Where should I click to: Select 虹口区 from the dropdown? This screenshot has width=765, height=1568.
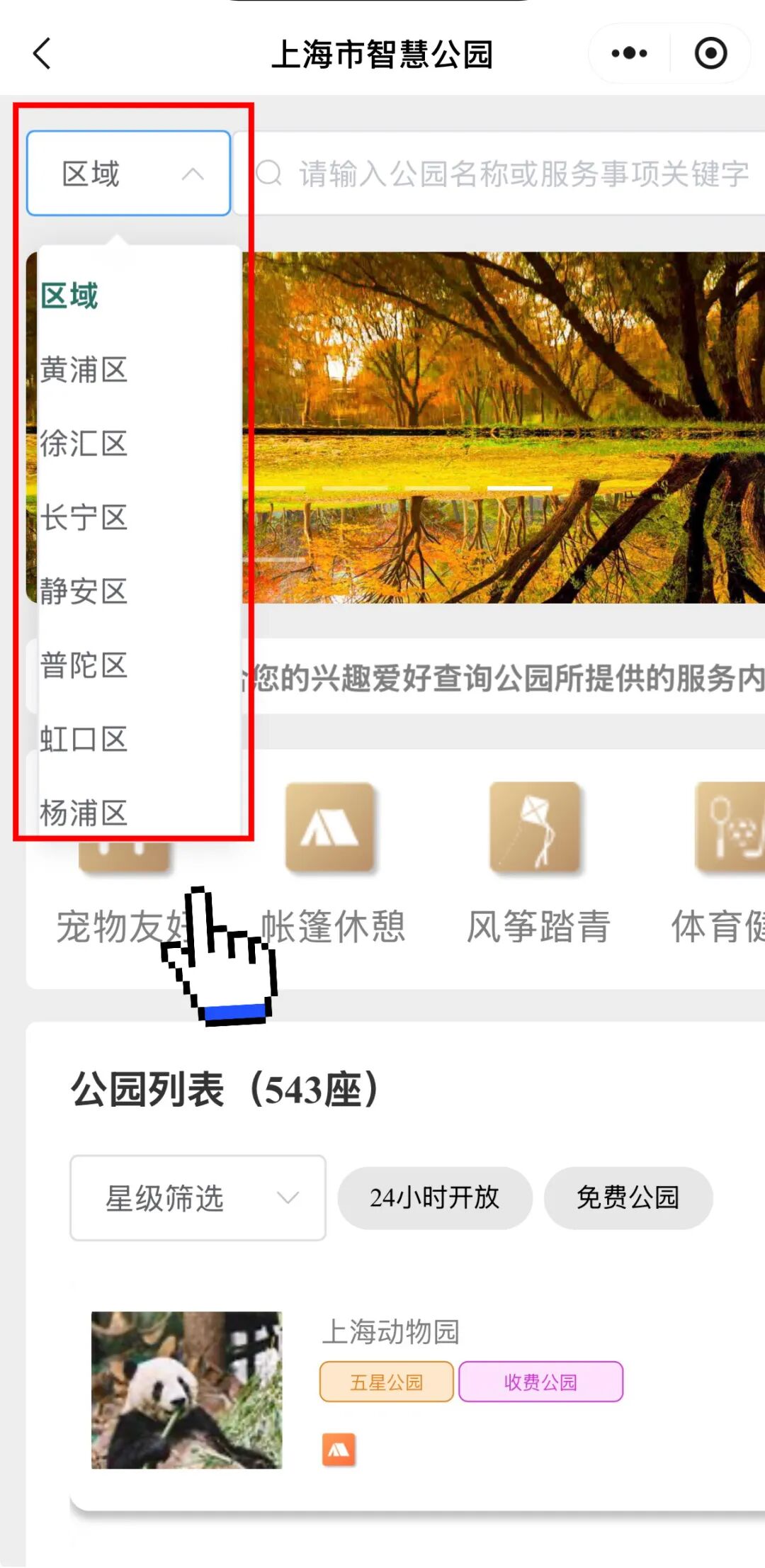(x=84, y=739)
